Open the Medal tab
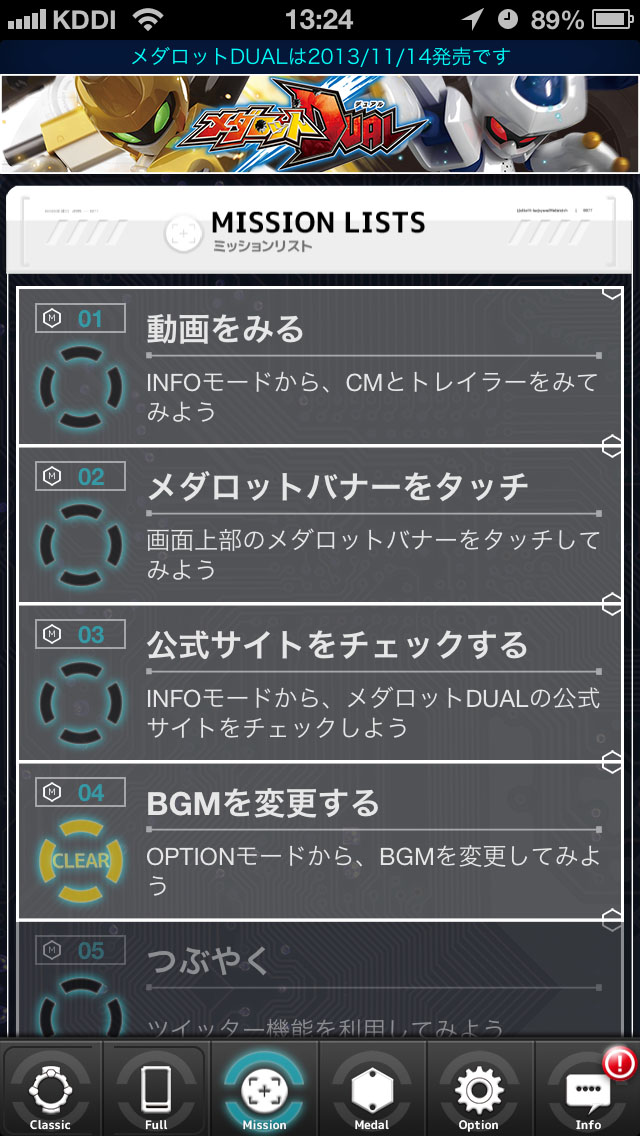 click(372, 1088)
